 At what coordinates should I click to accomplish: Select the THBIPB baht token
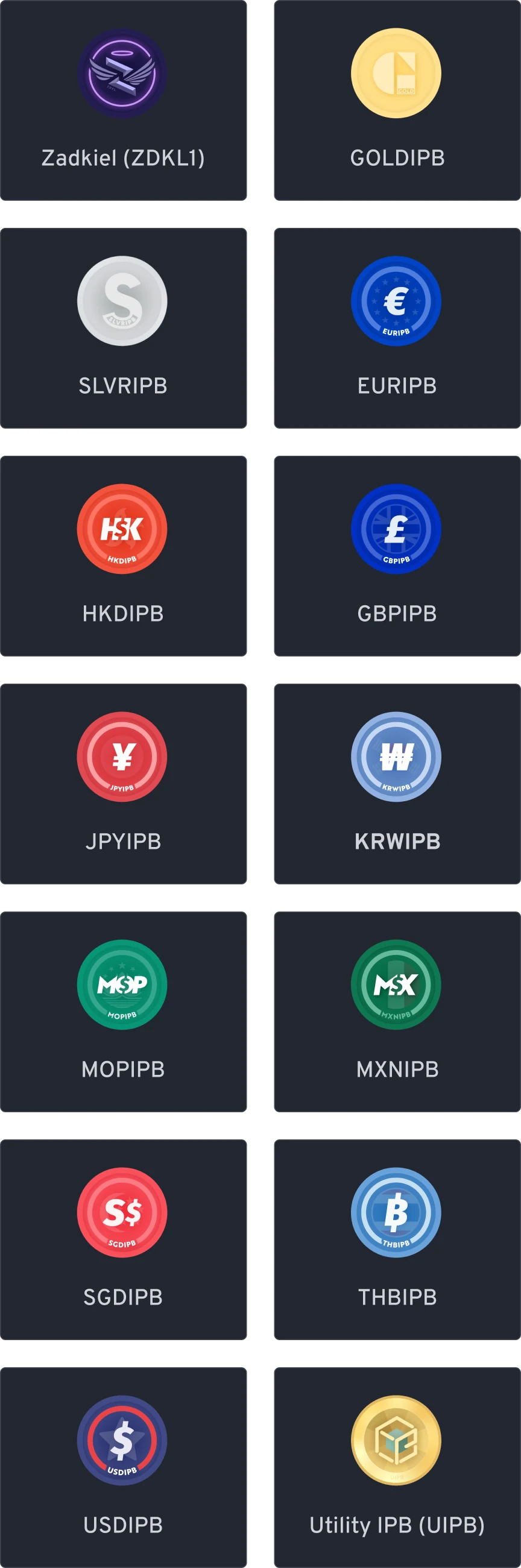click(x=397, y=1239)
